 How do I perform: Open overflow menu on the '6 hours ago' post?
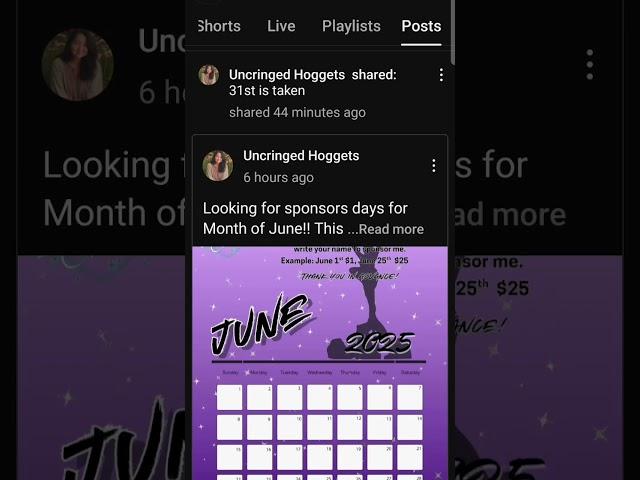coord(433,165)
